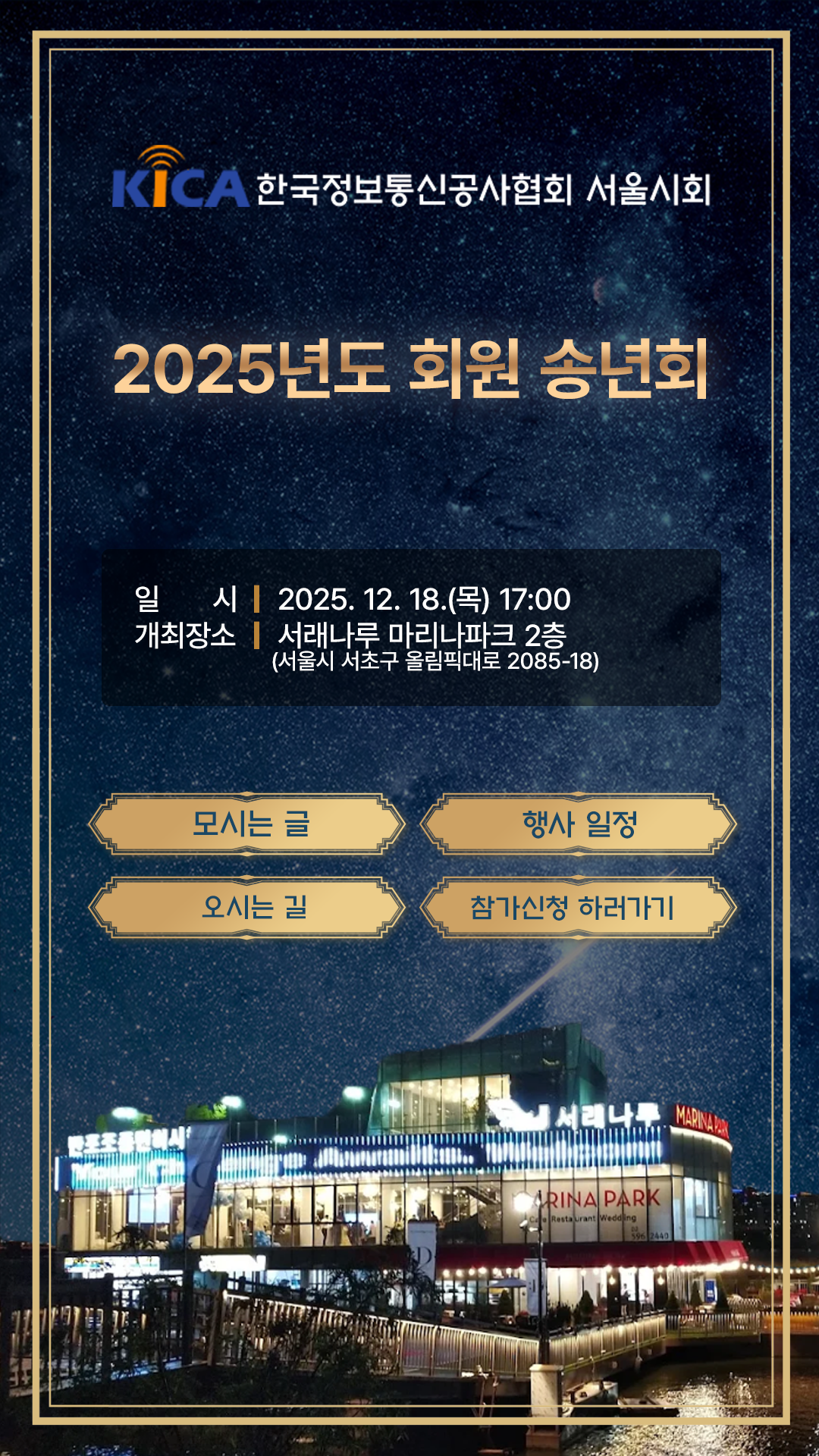Viewport: 819px width, 1456px height.
Task: Tap 참가신청 하러가기 to register
Action: (x=579, y=907)
